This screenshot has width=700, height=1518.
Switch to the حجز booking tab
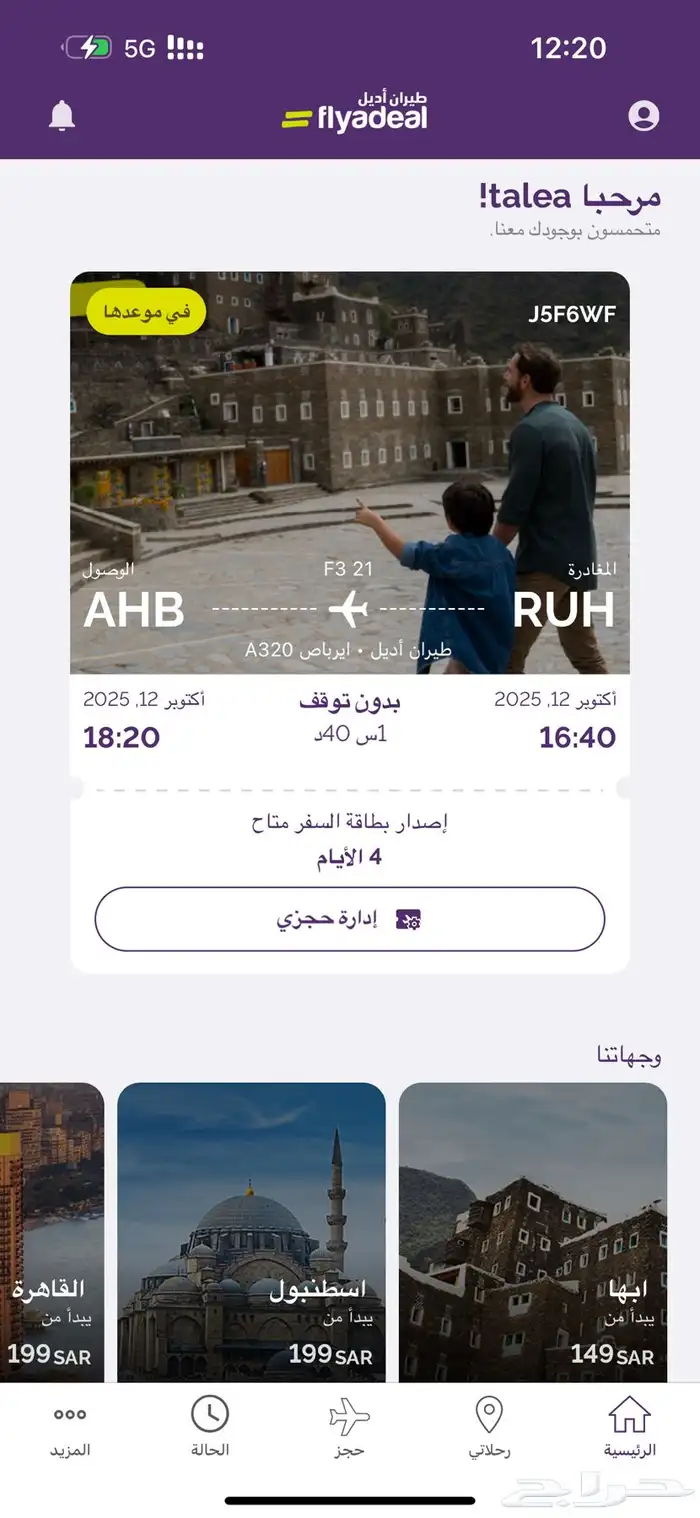[349, 1428]
